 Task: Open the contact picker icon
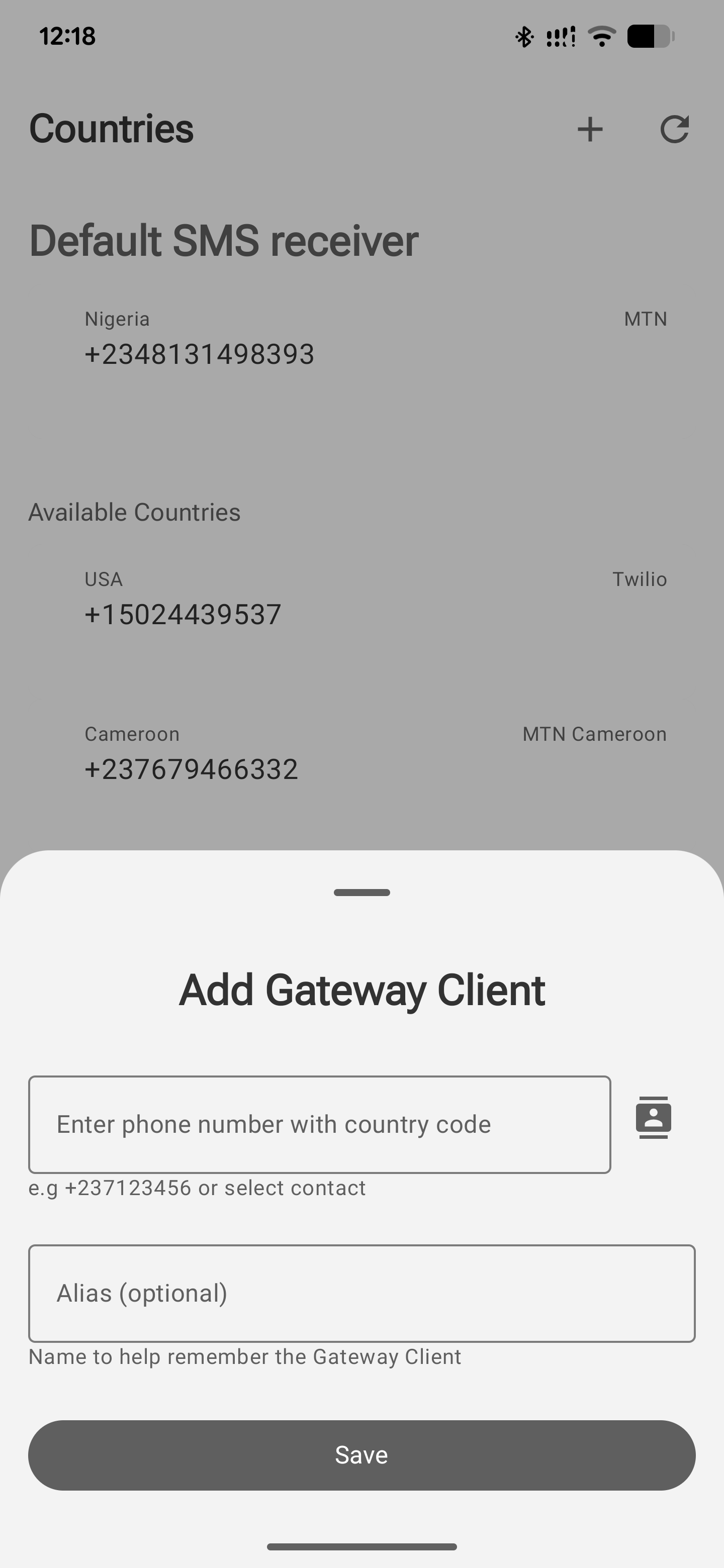click(654, 1117)
